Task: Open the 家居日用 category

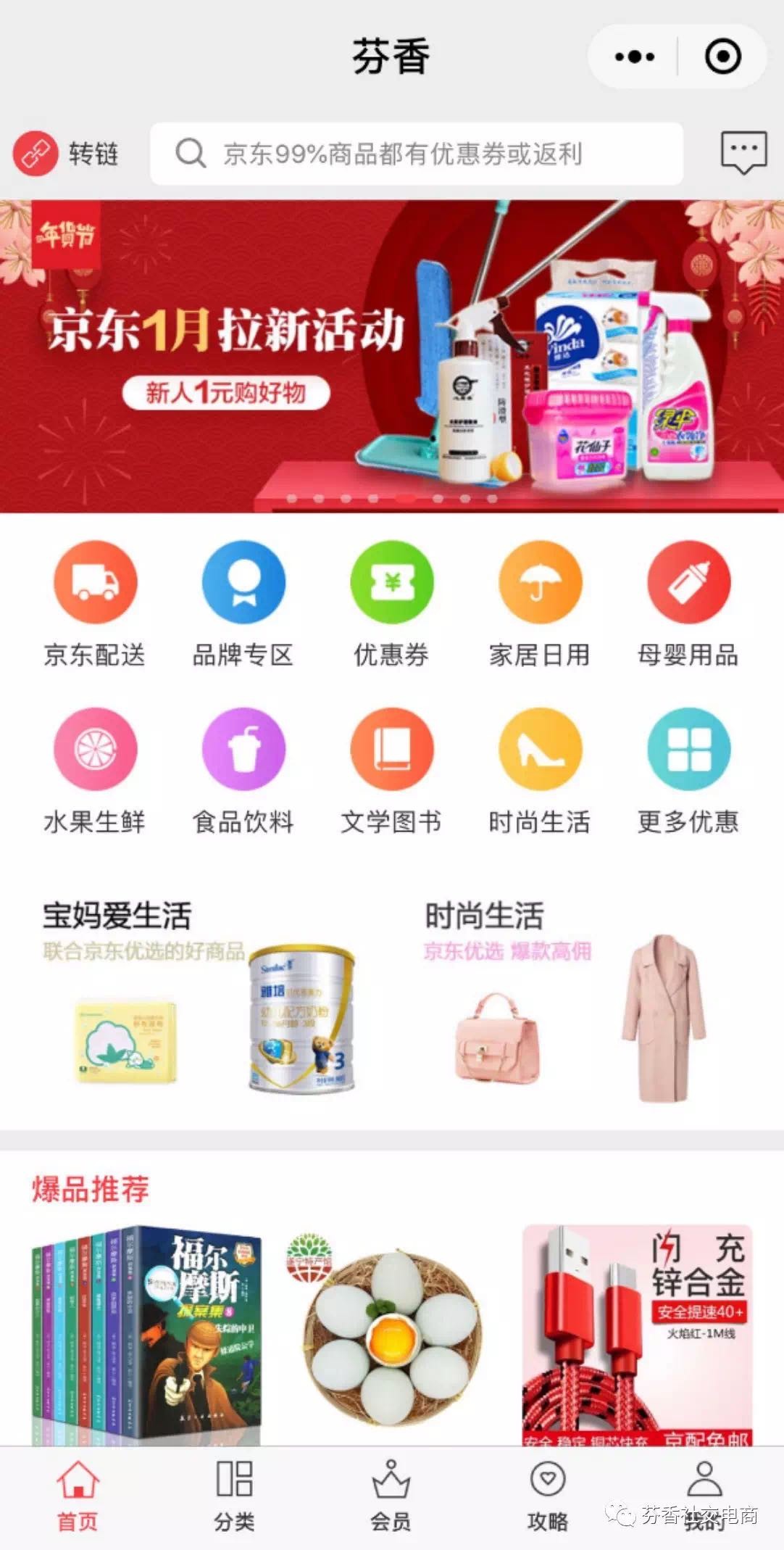Action: click(x=540, y=603)
